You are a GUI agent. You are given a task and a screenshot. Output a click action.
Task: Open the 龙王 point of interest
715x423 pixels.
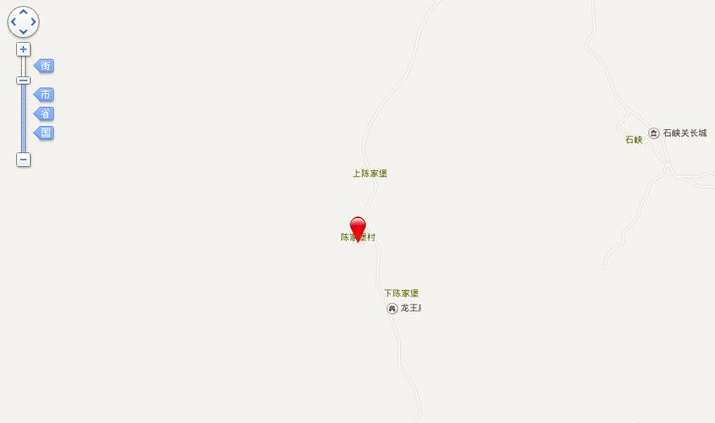(x=405, y=309)
